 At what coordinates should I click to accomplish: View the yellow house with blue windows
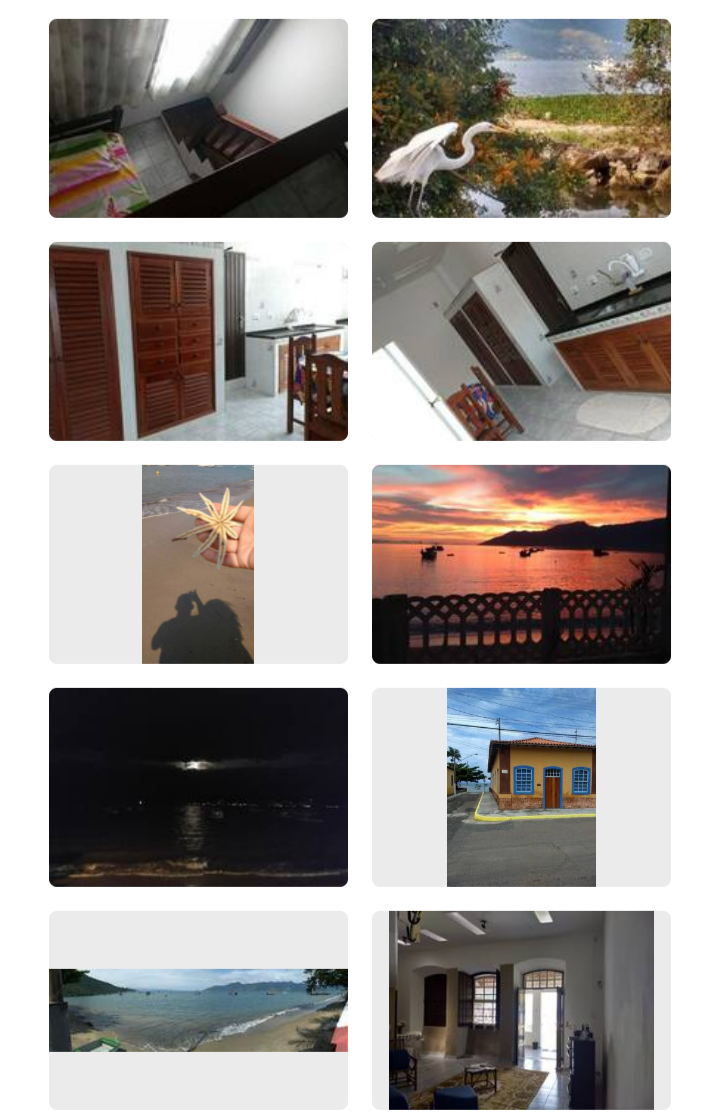click(521, 787)
